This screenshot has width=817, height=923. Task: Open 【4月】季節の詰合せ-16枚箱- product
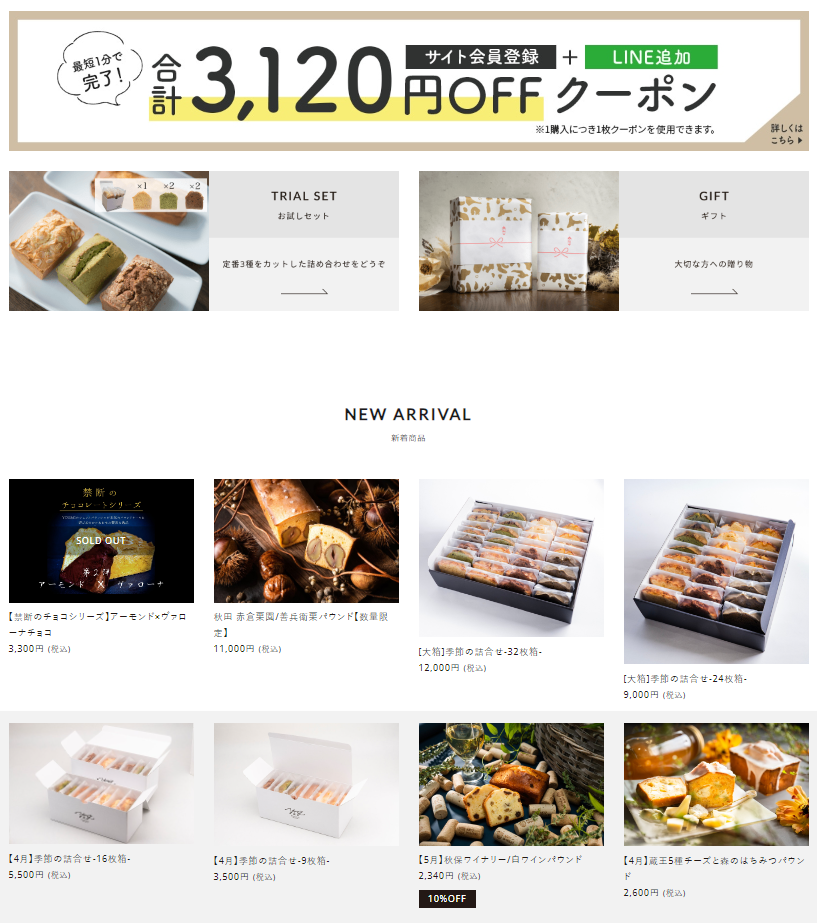[x=101, y=784]
